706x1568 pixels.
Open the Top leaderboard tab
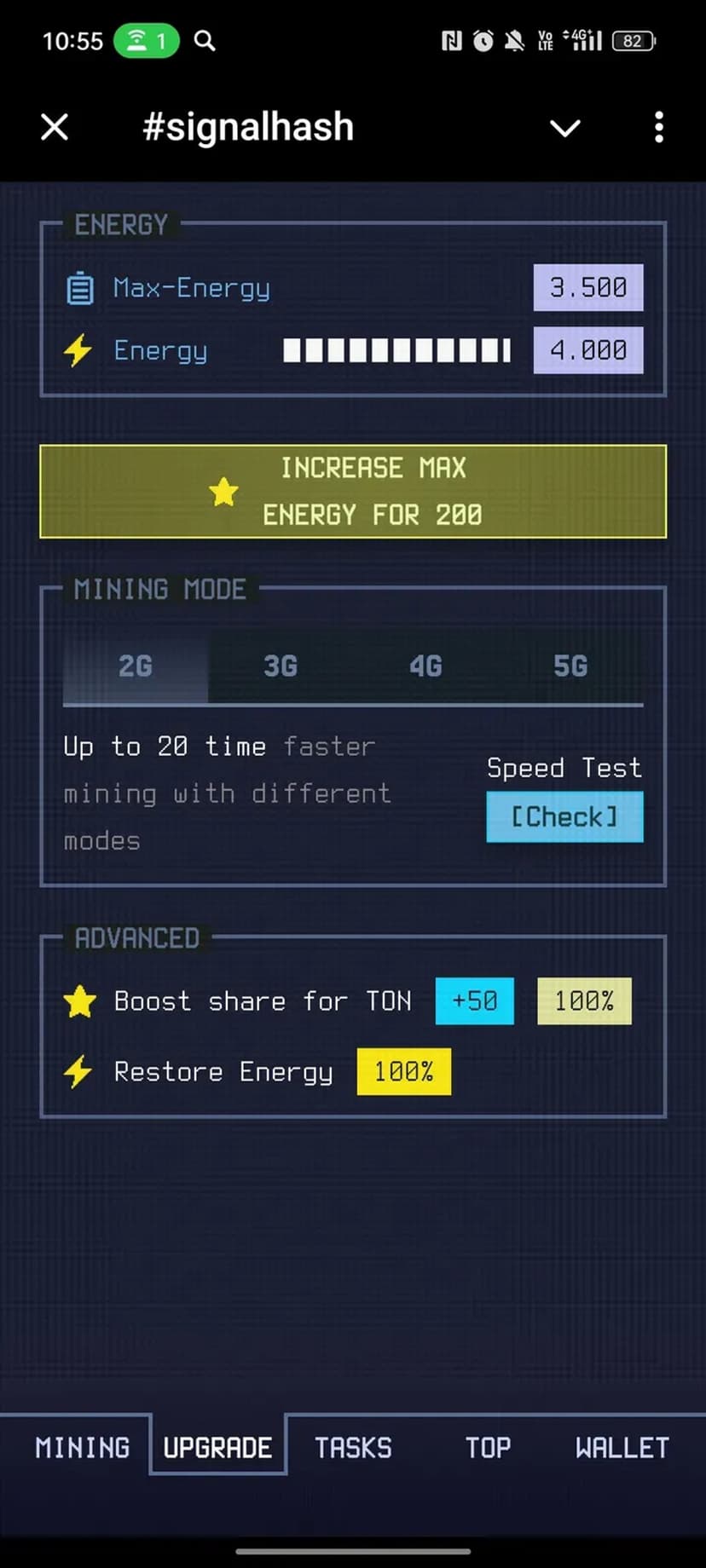click(x=488, y=1447)
